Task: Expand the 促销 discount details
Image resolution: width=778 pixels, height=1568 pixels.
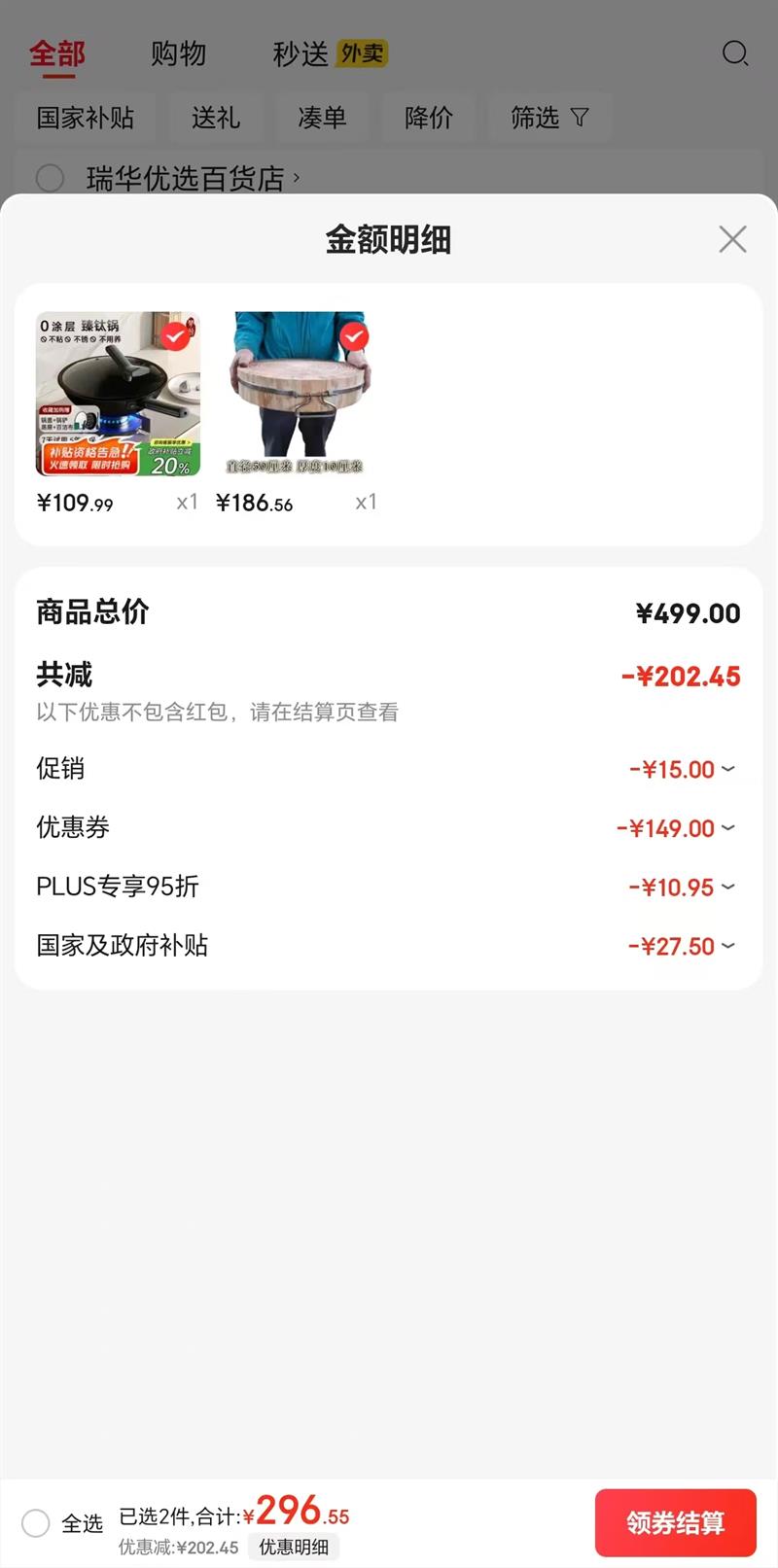Action: tap(388, 769)
